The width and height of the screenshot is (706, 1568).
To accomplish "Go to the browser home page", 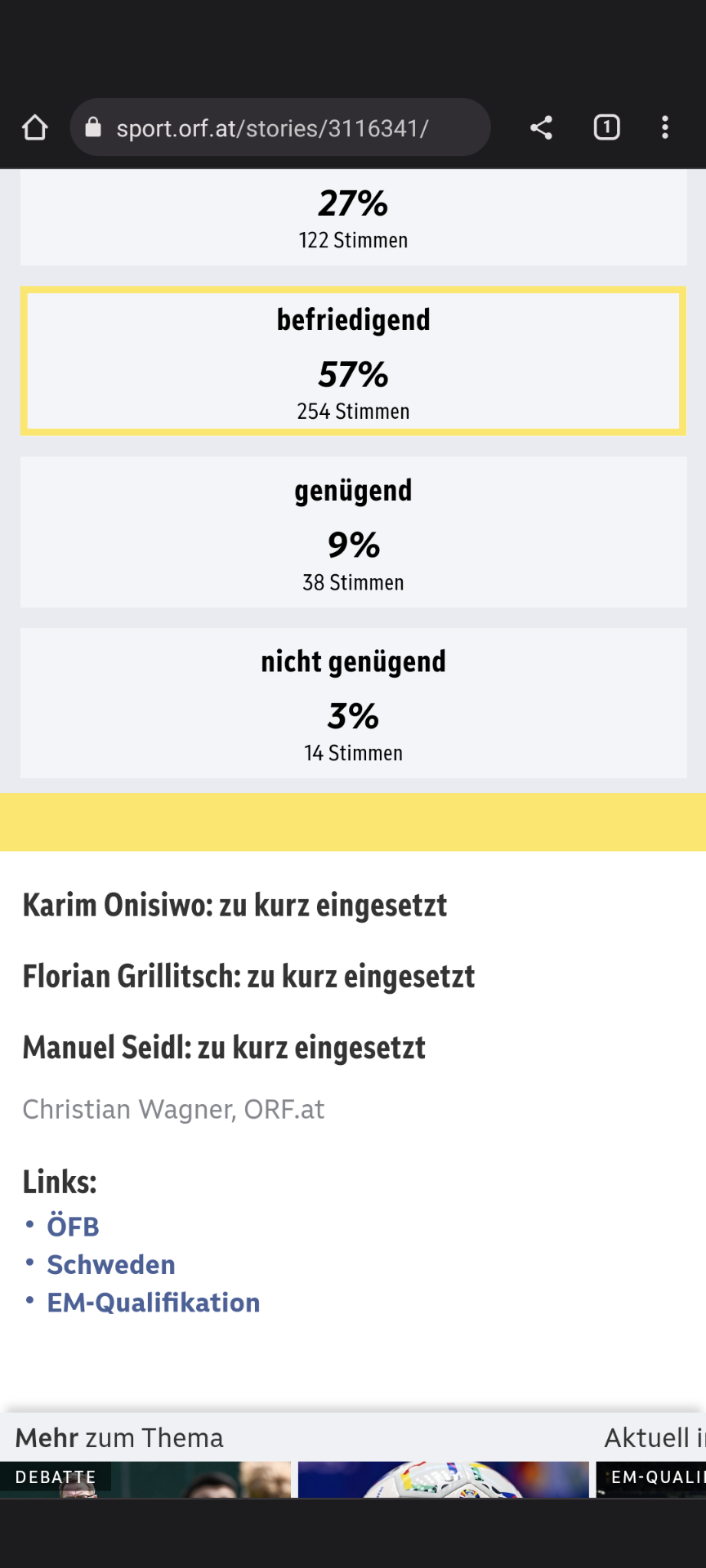I will 35,127.
